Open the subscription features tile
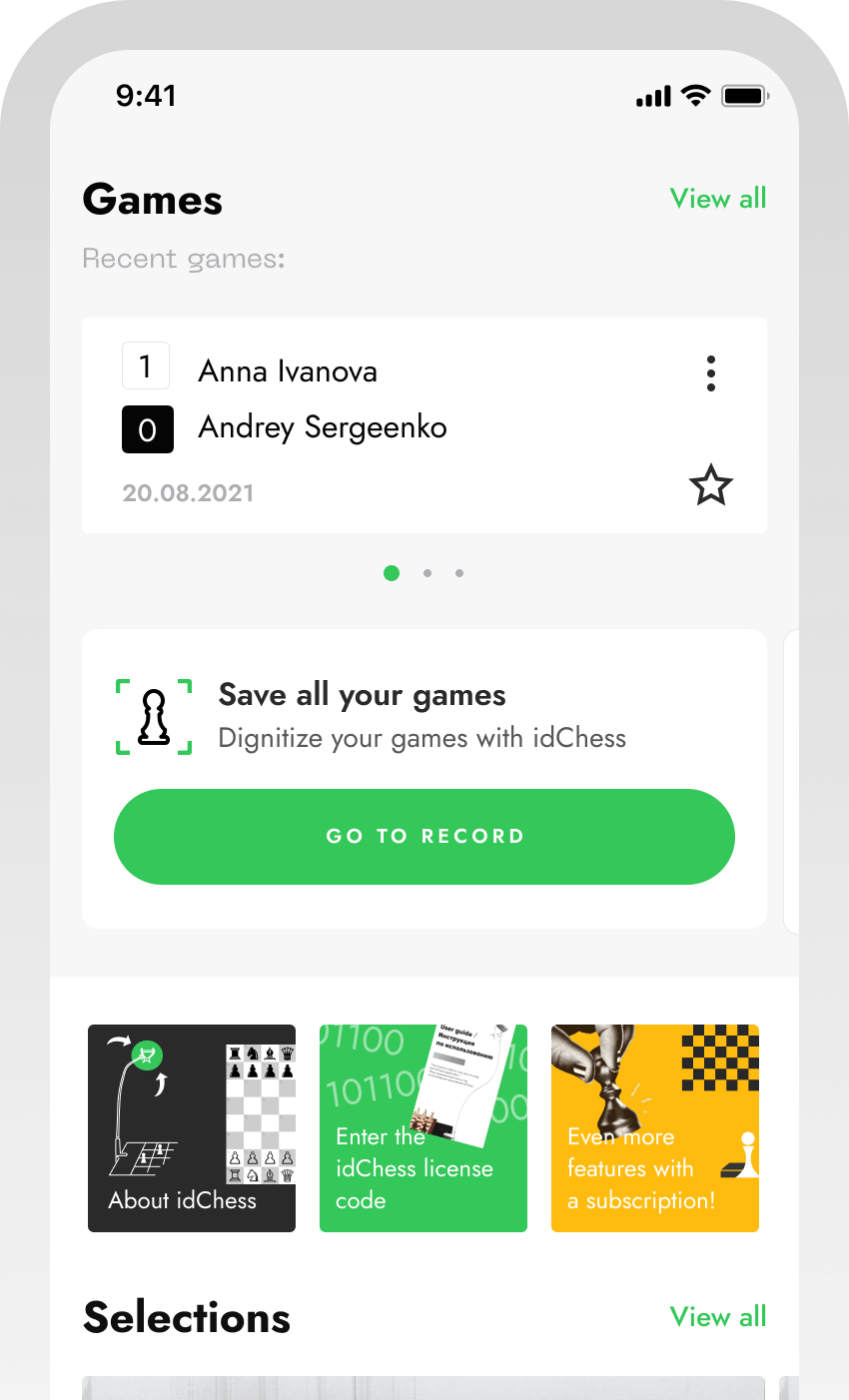 point(655,1128)
